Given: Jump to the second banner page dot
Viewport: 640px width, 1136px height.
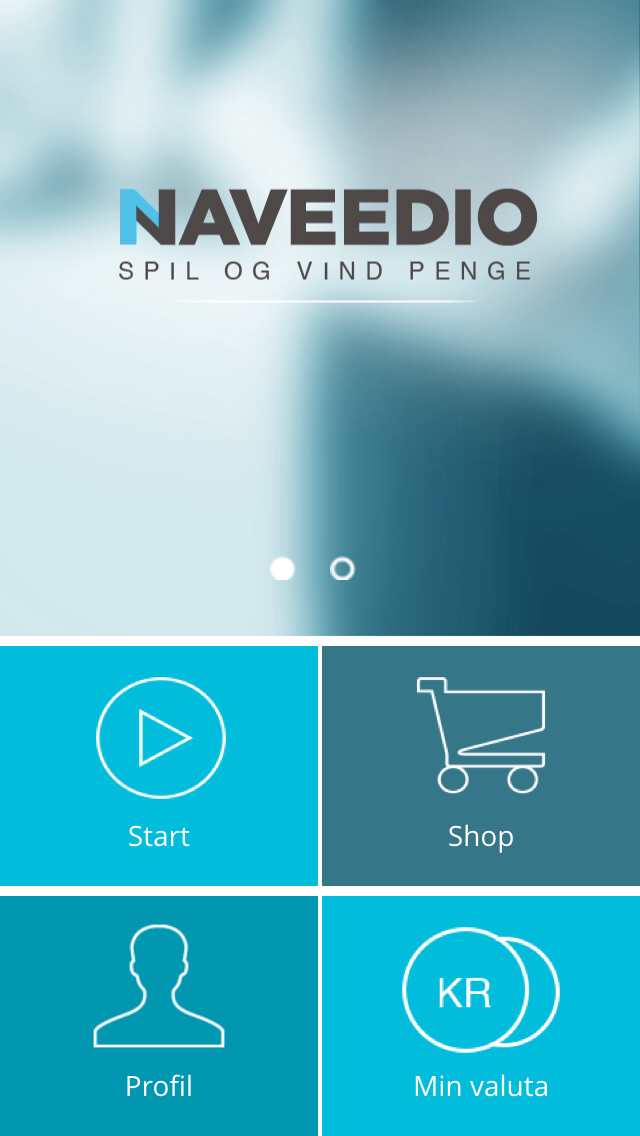Looking at the screenshot, I should pyautogui.click(x=342, y=569).
